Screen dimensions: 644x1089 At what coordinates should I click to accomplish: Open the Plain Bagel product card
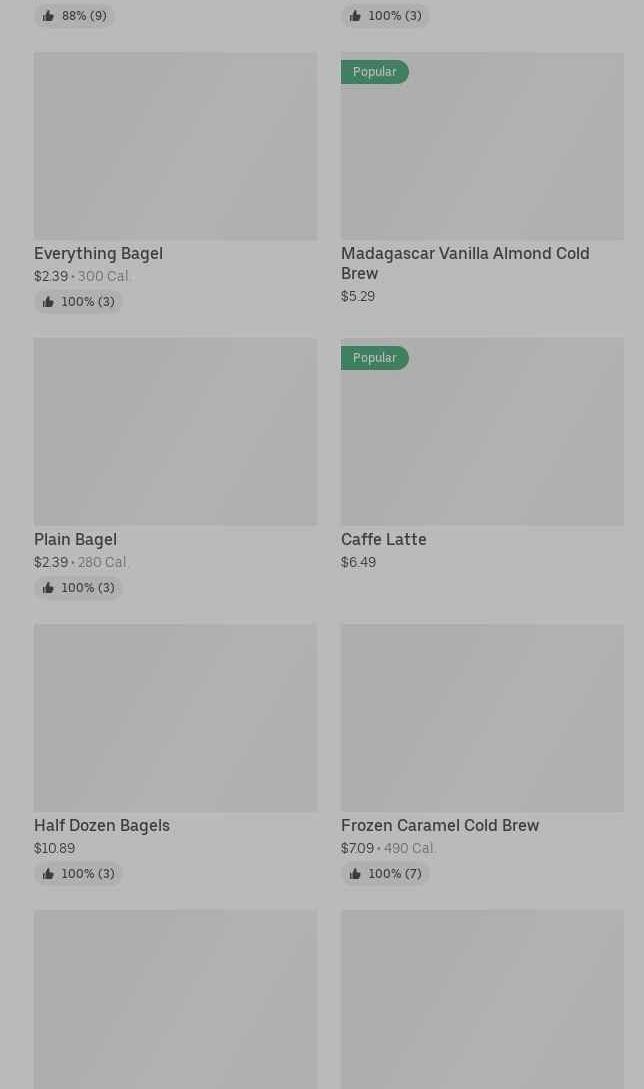pos(175,432)
